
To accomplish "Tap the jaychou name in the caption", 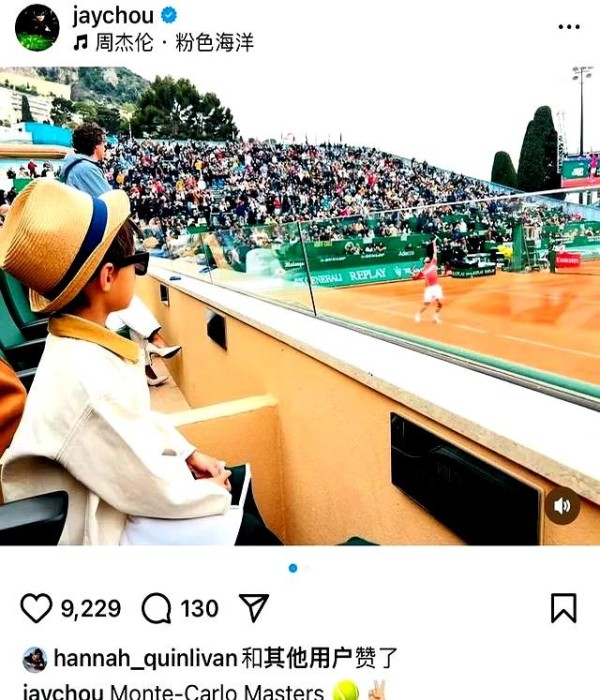I will point(62,691).
